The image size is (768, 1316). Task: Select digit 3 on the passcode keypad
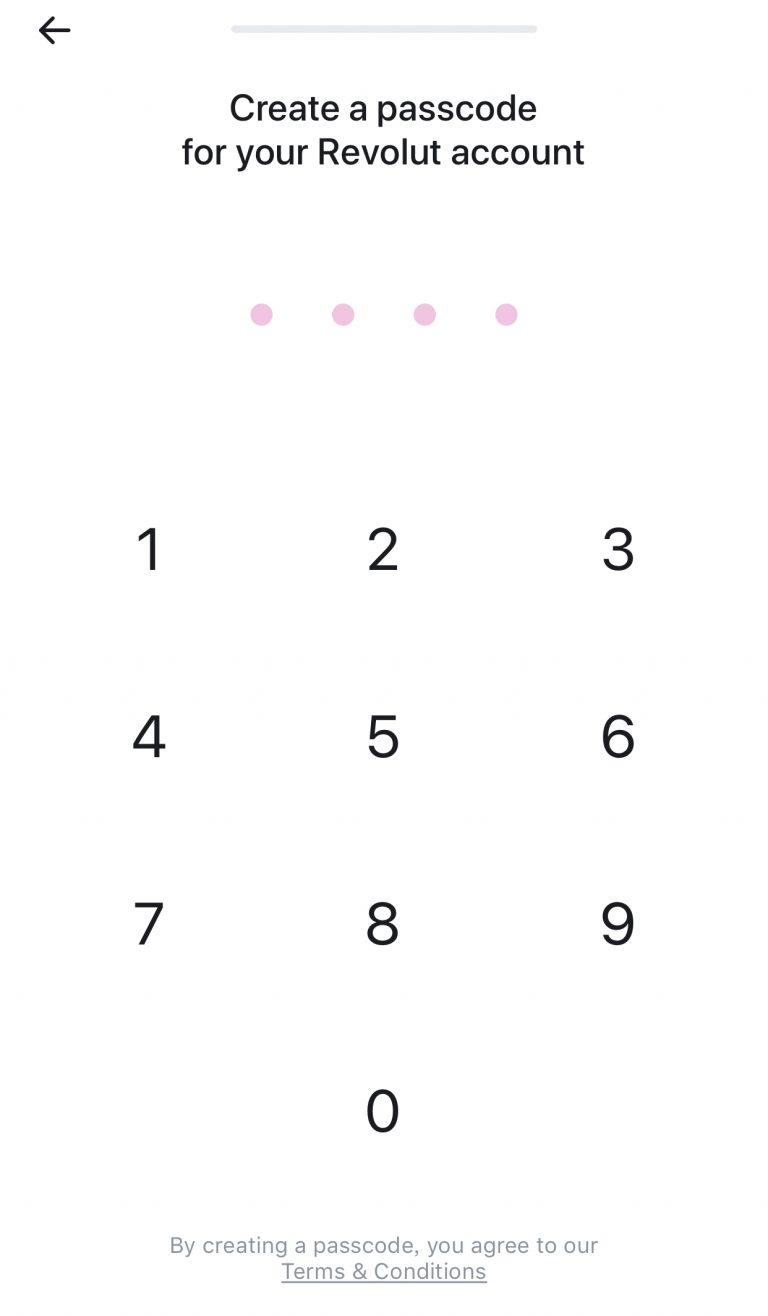[617, 550]
